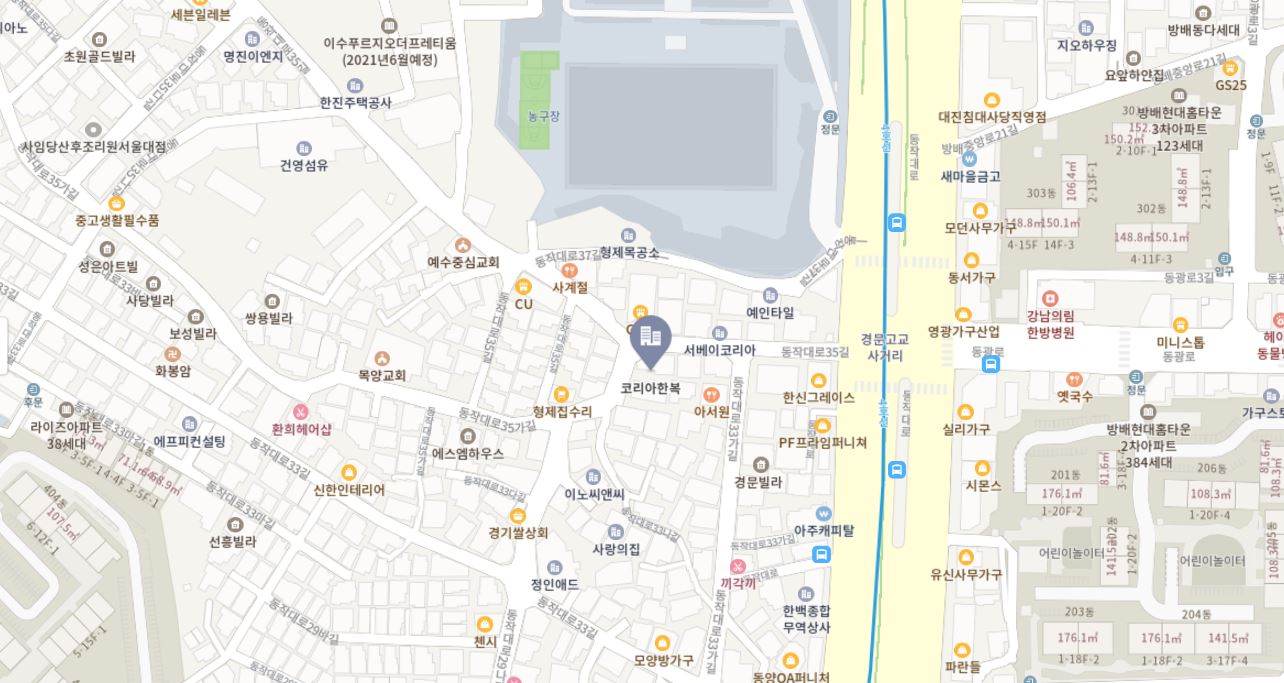Tap the building pin above 코리아한복
Viewport: 1284px width, 683px height.
[650, 337]
